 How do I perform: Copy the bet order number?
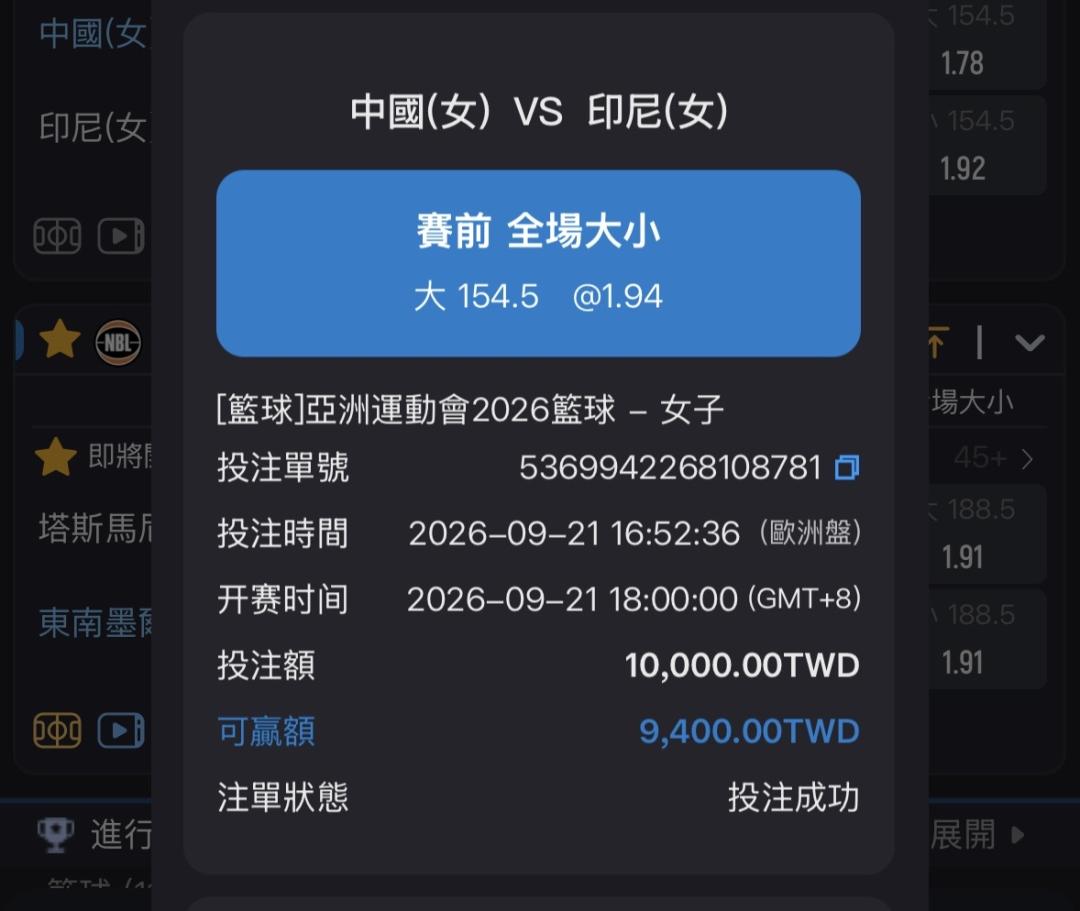(847, 468)
